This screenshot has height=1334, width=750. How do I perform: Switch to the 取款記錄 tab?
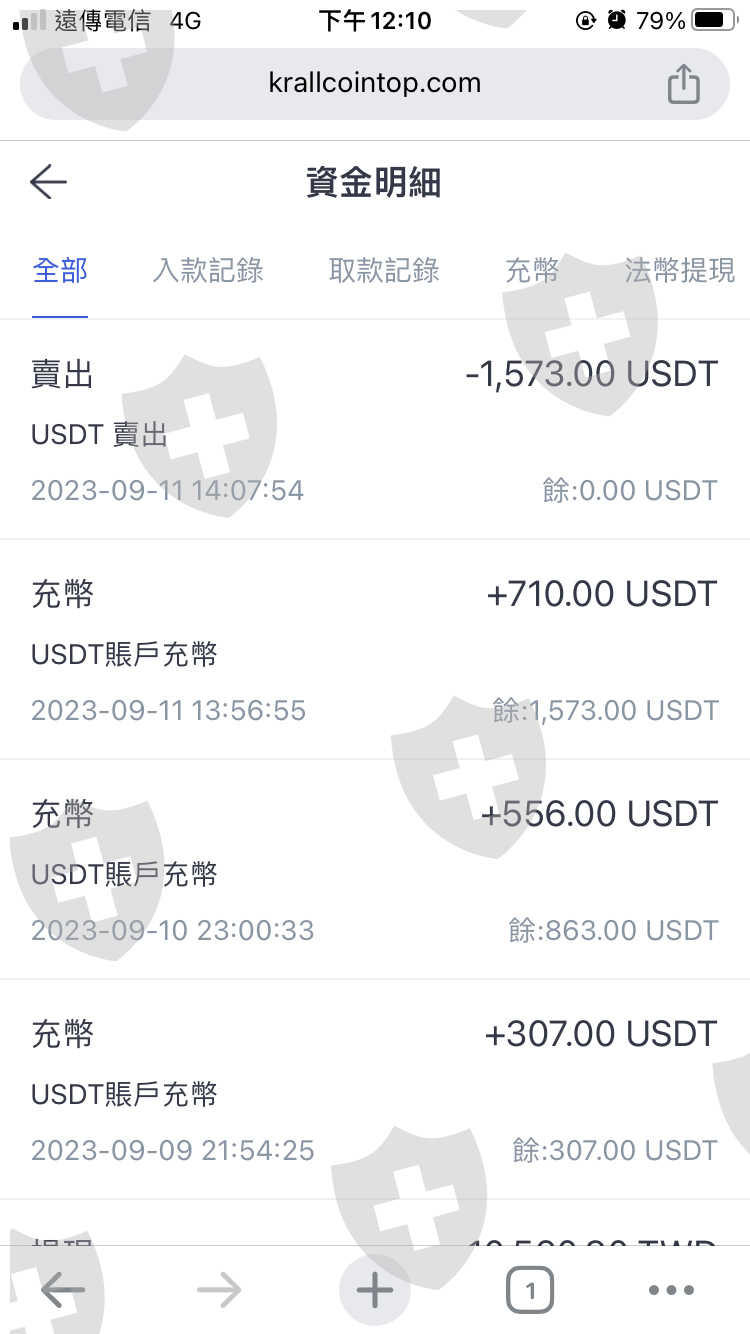384,270
